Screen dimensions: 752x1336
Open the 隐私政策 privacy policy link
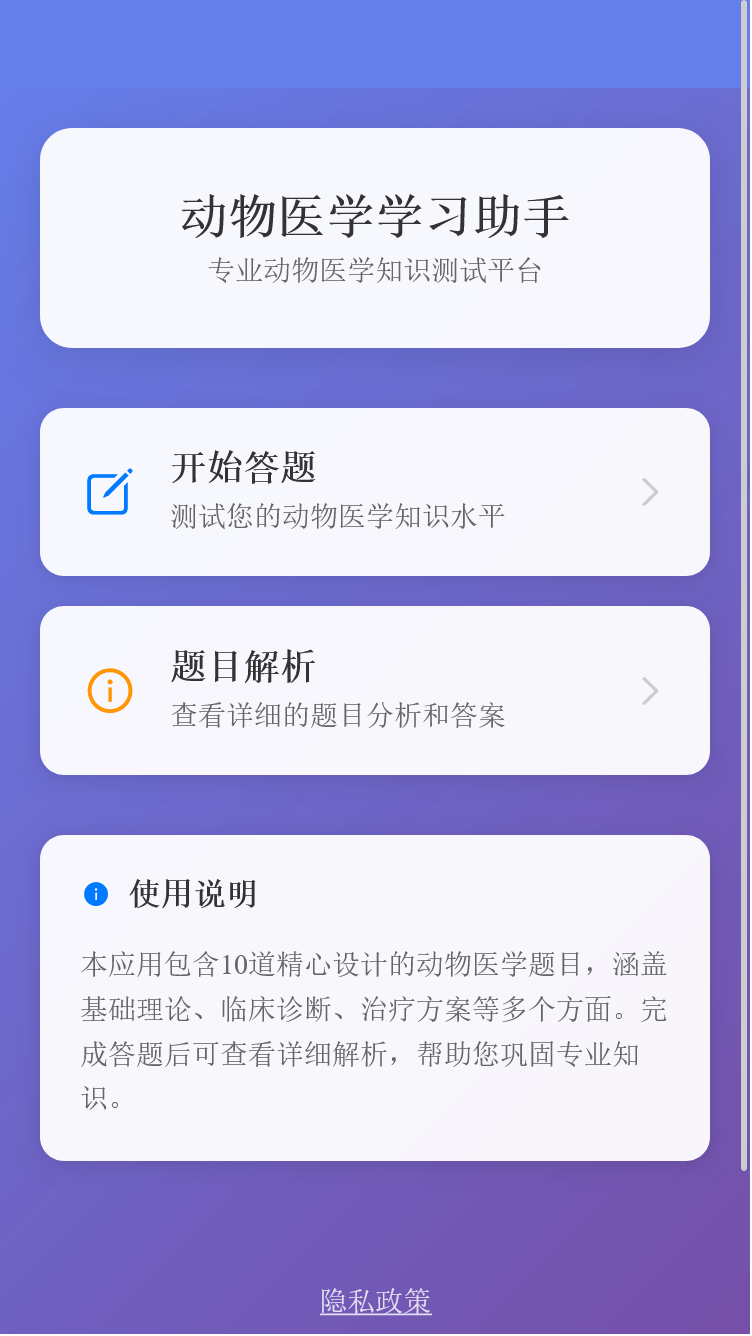point(375,1301)
